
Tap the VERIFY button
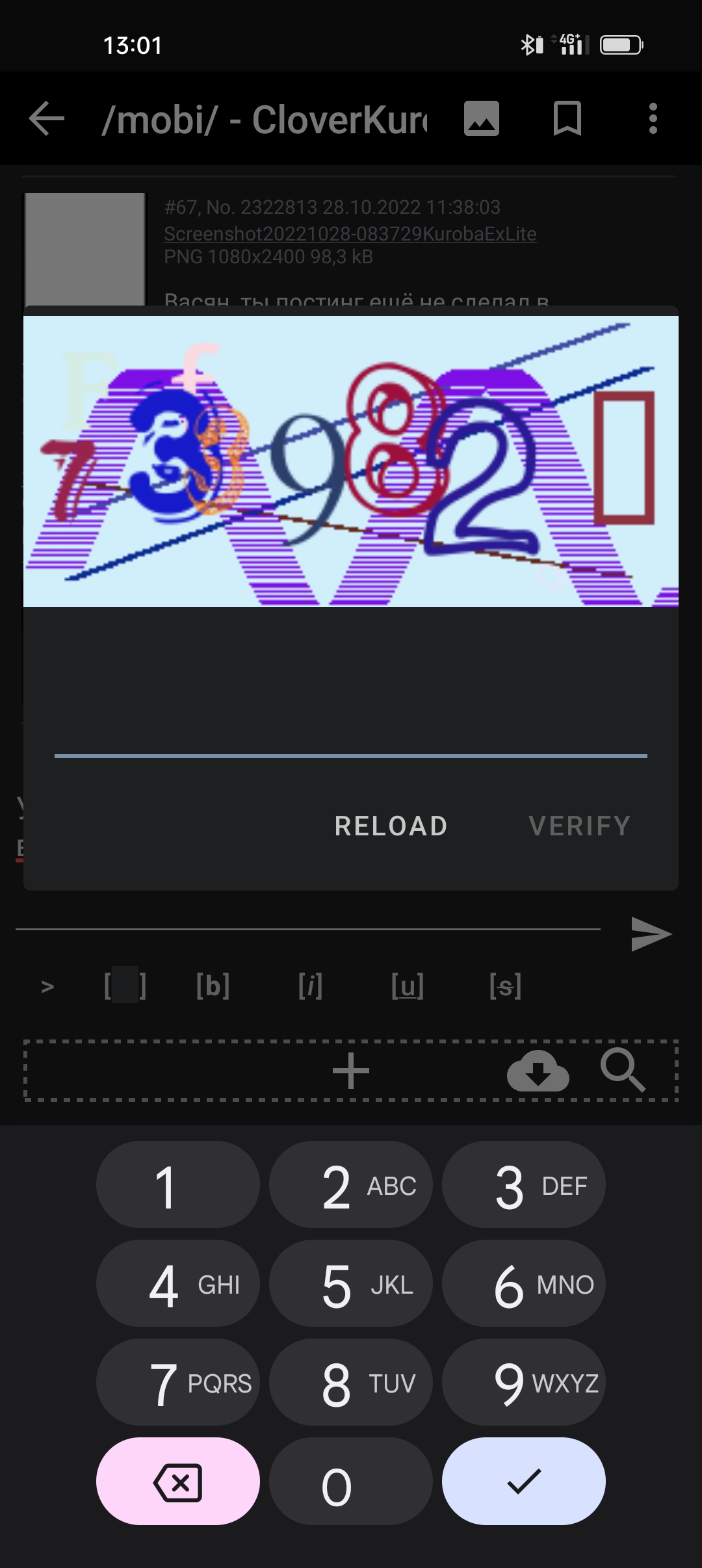click(580, 826)
